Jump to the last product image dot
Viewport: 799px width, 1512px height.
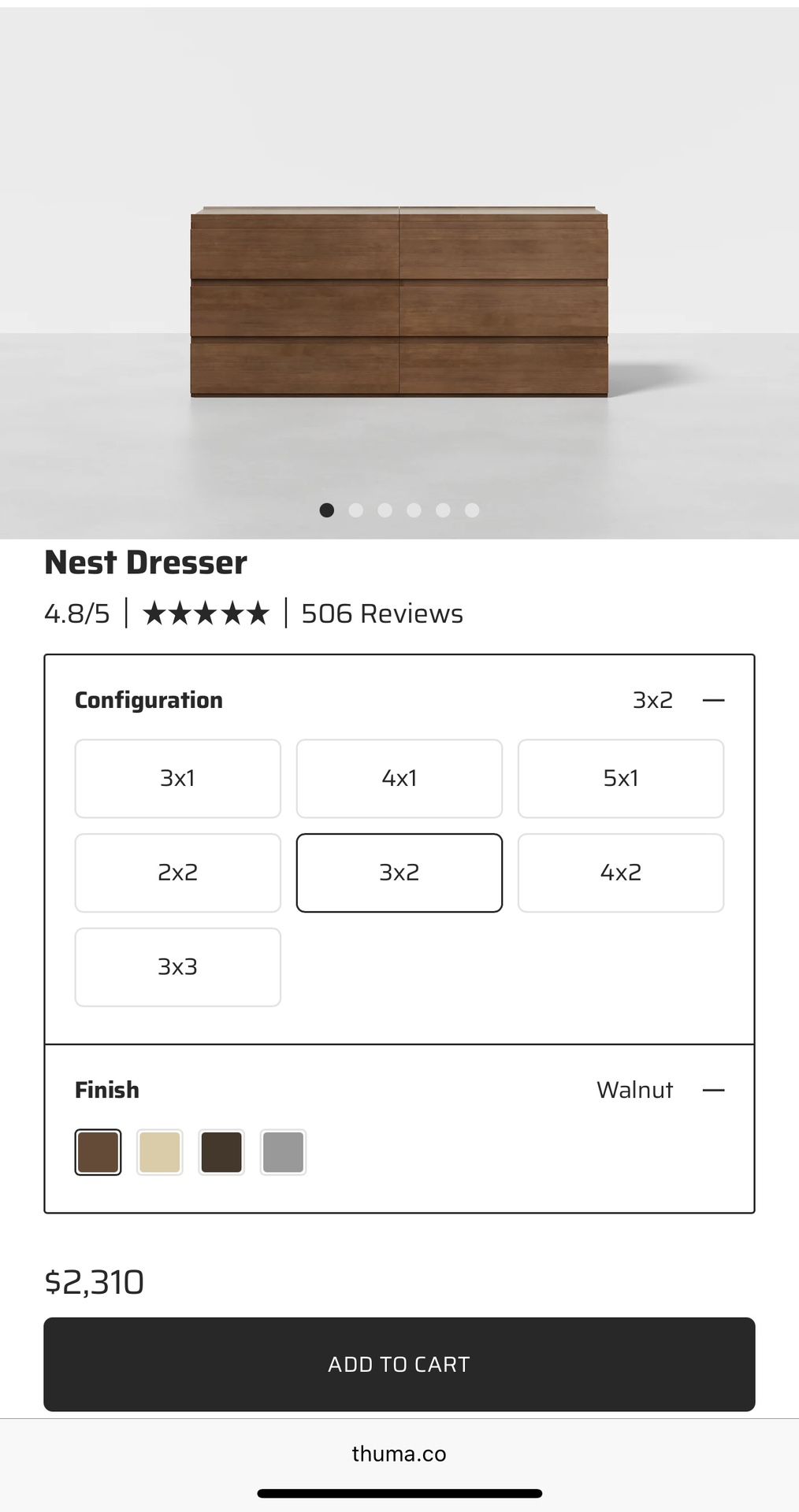472,510
